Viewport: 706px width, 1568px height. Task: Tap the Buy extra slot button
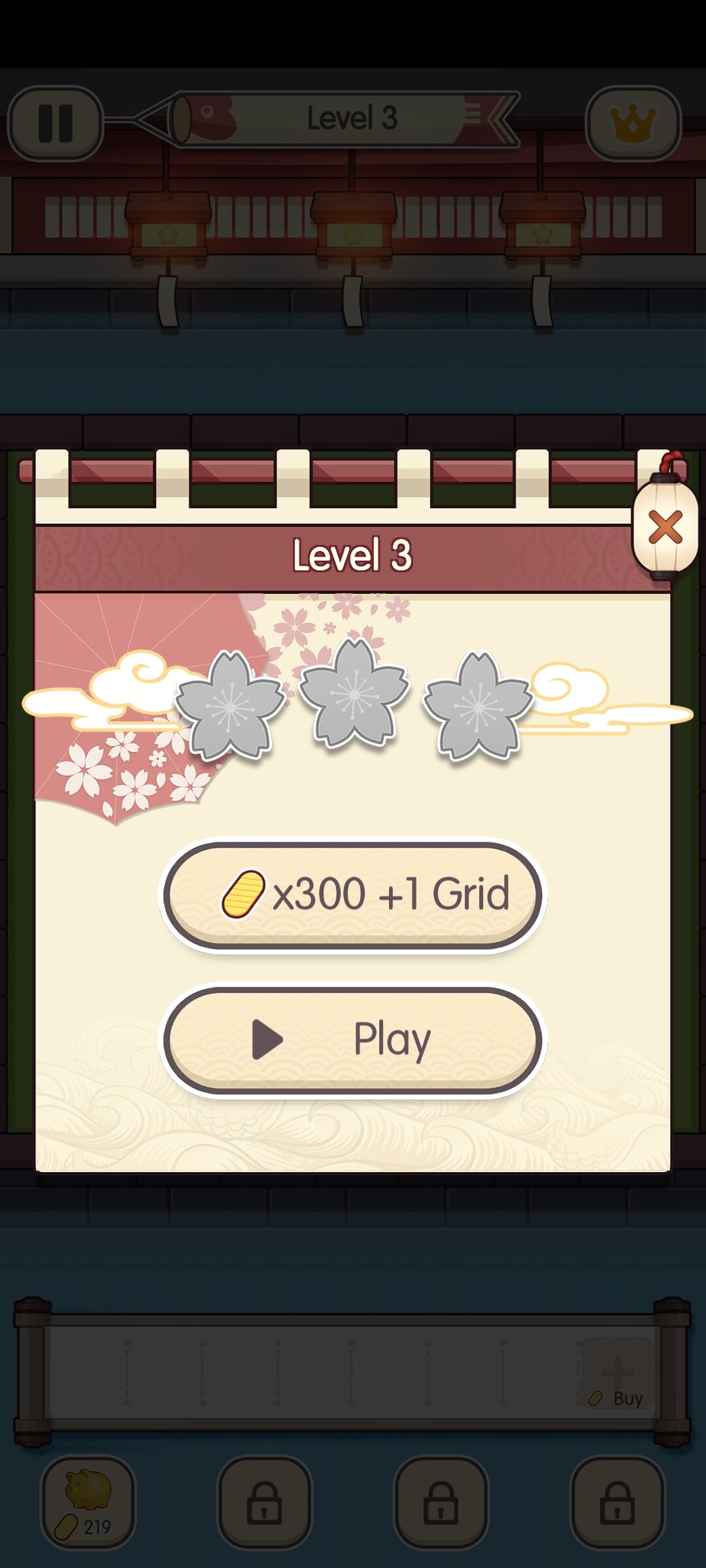[x=617, y=1373]
